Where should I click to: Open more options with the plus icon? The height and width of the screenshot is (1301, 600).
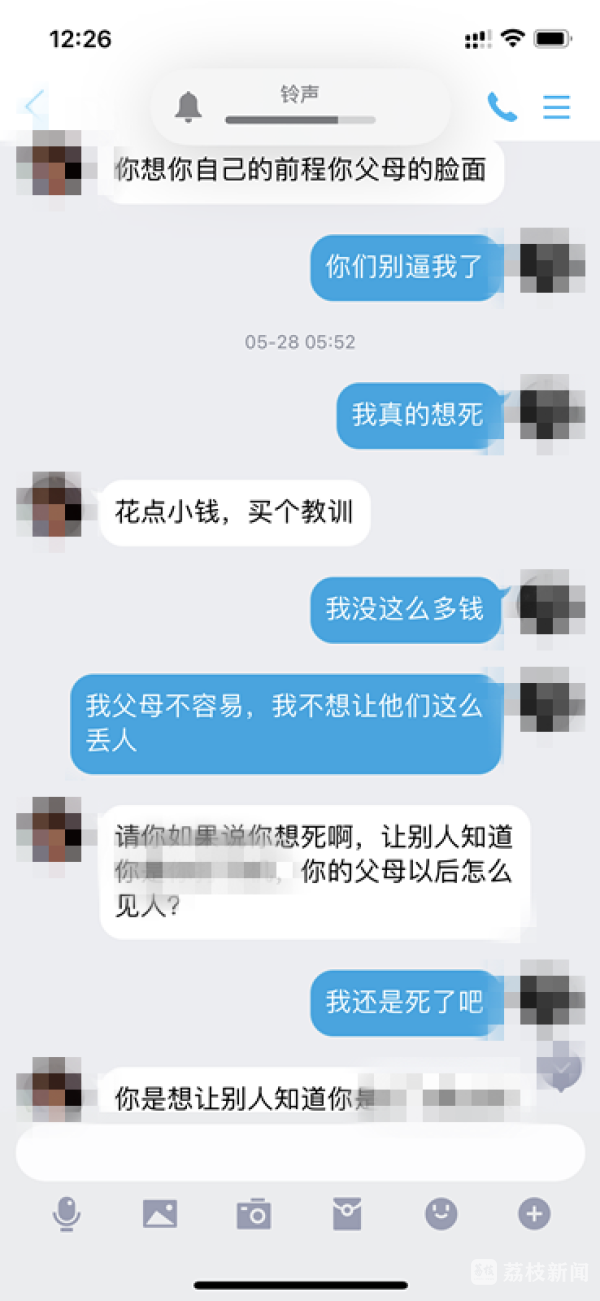pyautogui.click(x=534, y=1214)
